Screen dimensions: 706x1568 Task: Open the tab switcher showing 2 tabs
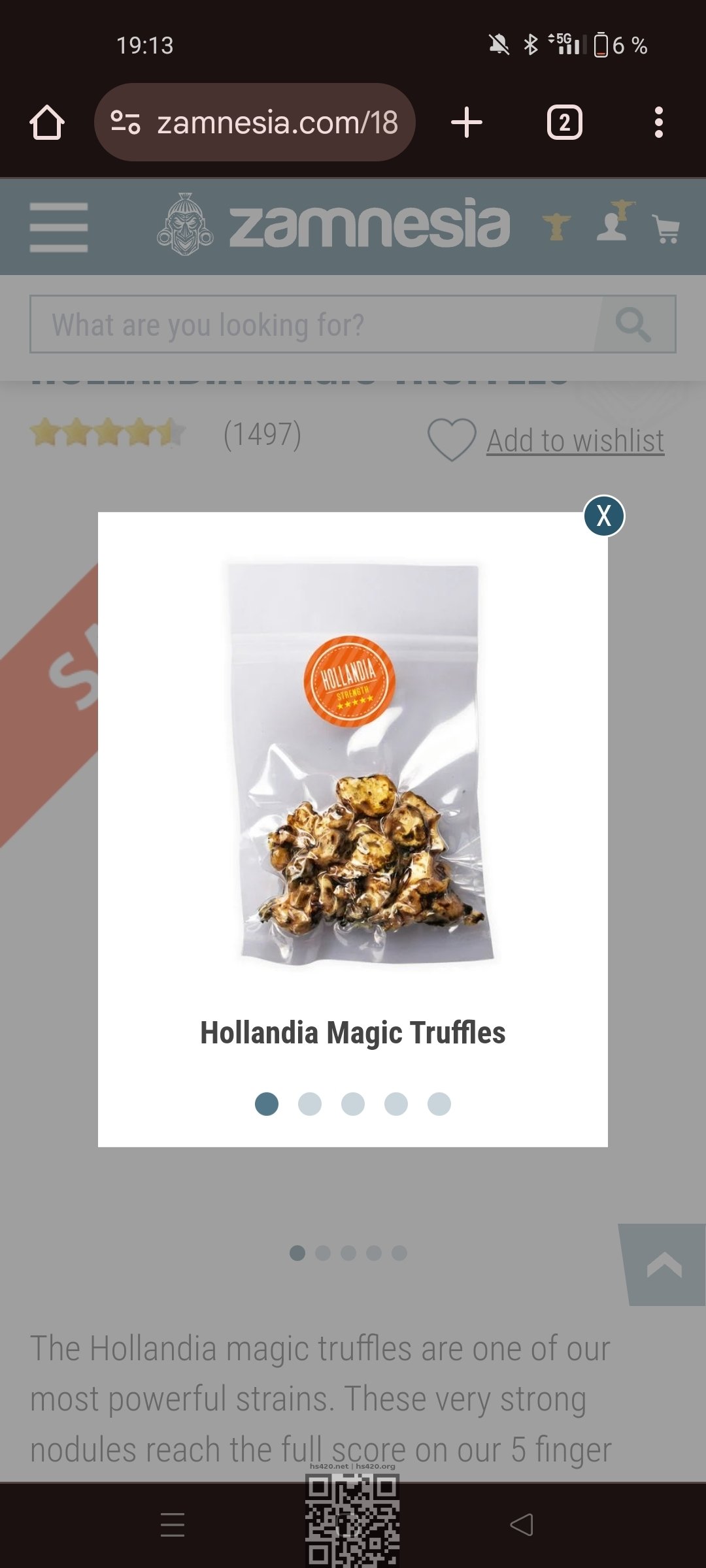coord(565,122)
